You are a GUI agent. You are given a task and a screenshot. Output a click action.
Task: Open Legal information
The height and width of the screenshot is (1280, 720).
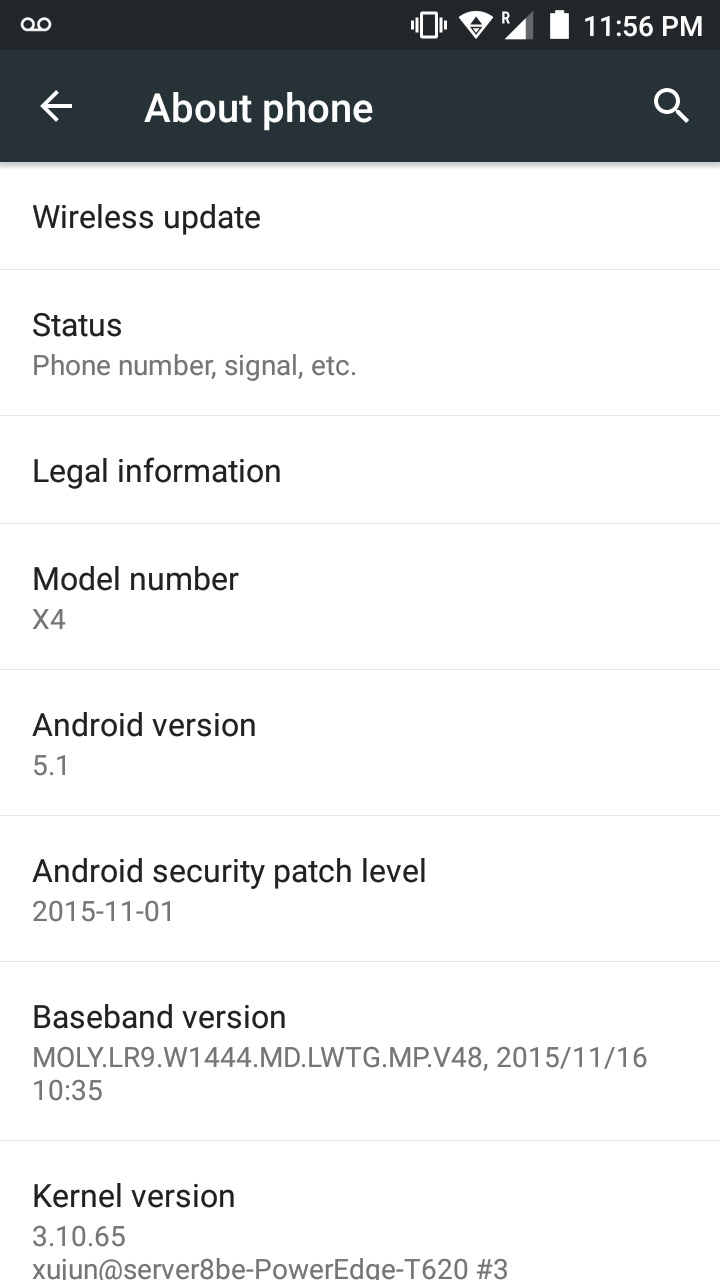360,470
